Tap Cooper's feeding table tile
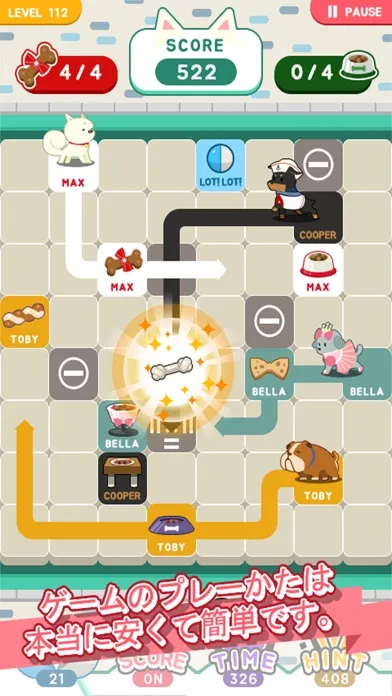Image resolution: width=392 pixels, height=696 pixels. point(122,478)
